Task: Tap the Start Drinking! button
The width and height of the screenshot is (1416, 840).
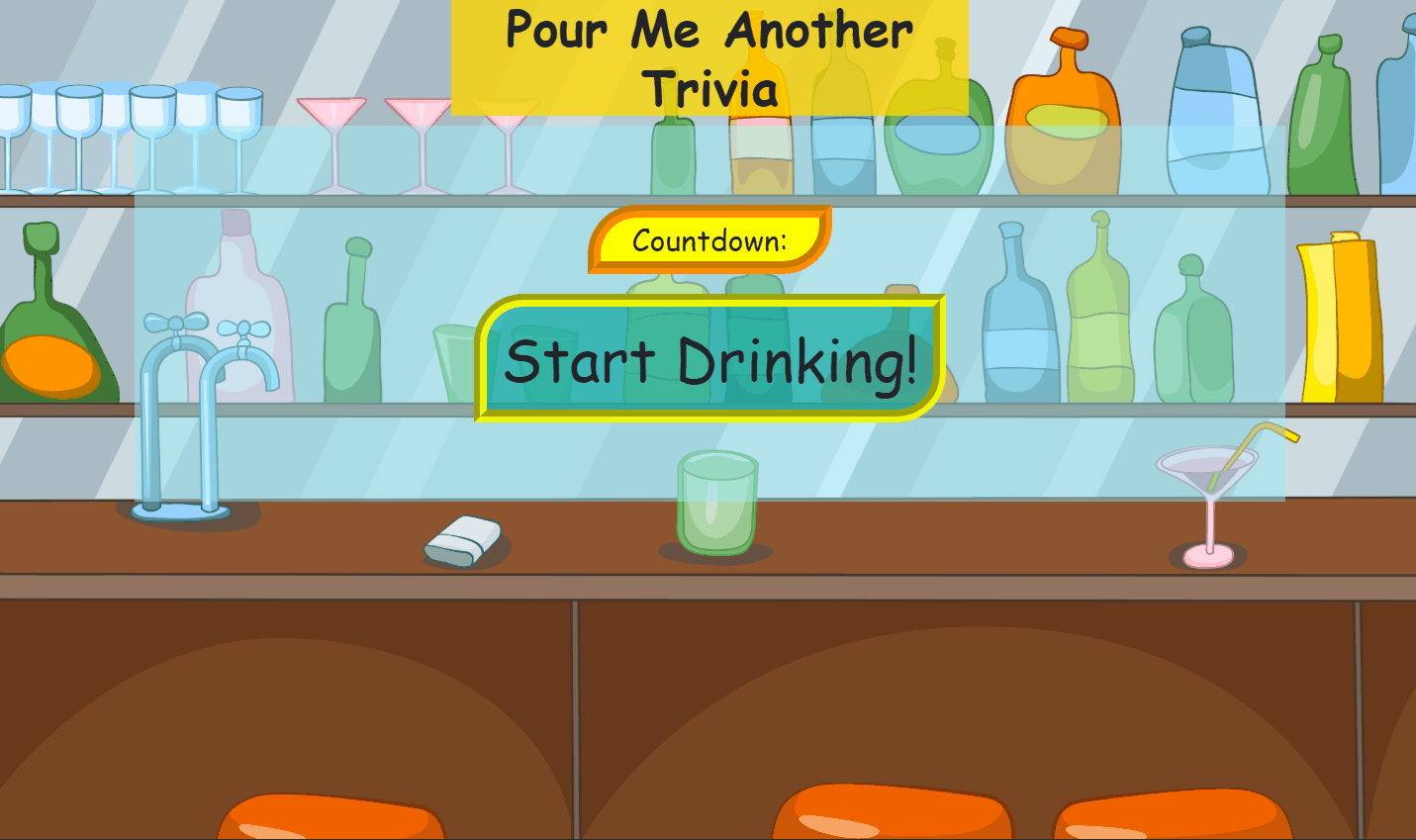Action: point(709,359)
